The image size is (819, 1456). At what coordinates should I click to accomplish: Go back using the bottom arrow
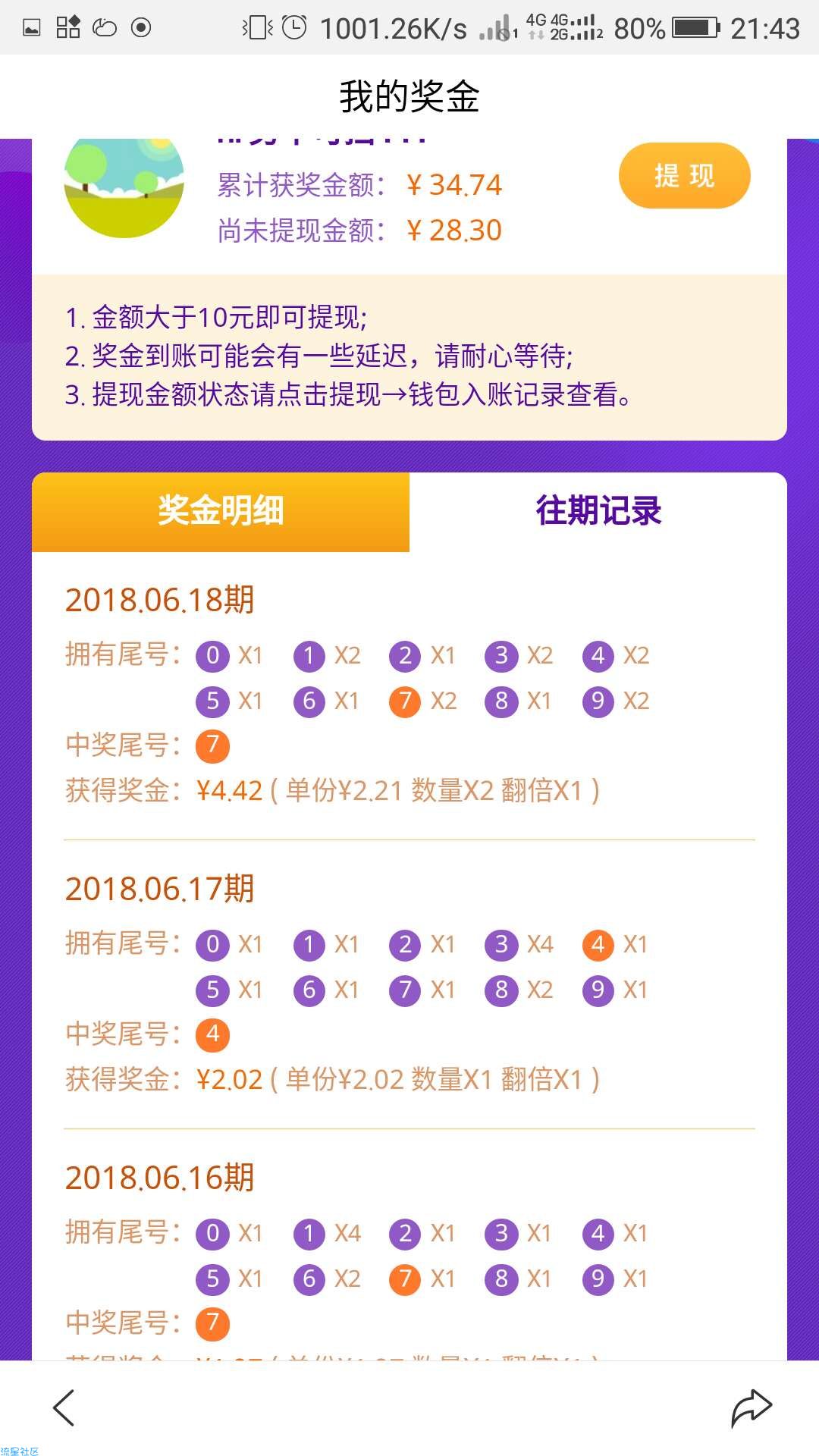(64, 1408)
